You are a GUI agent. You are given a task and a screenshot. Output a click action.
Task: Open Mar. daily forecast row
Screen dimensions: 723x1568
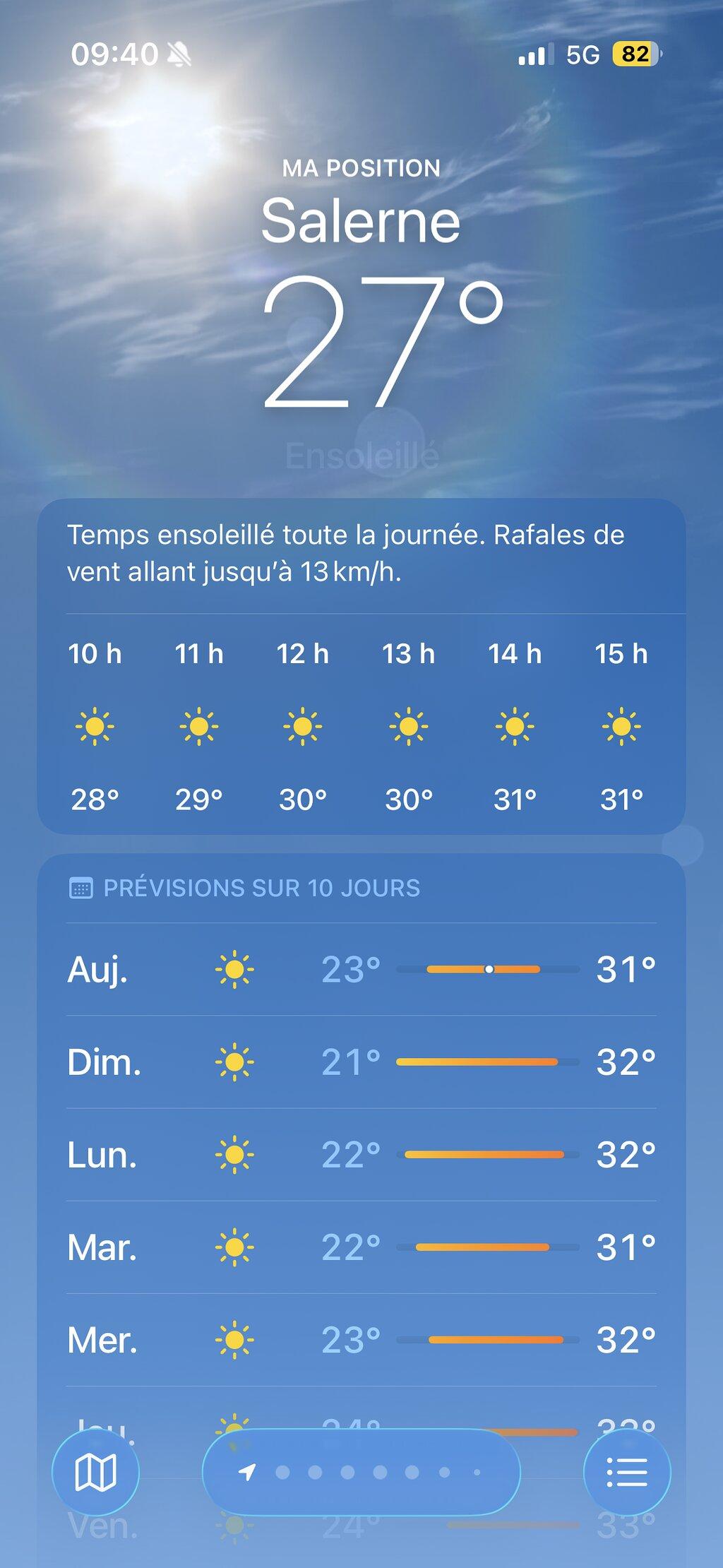coord(361,1247)
